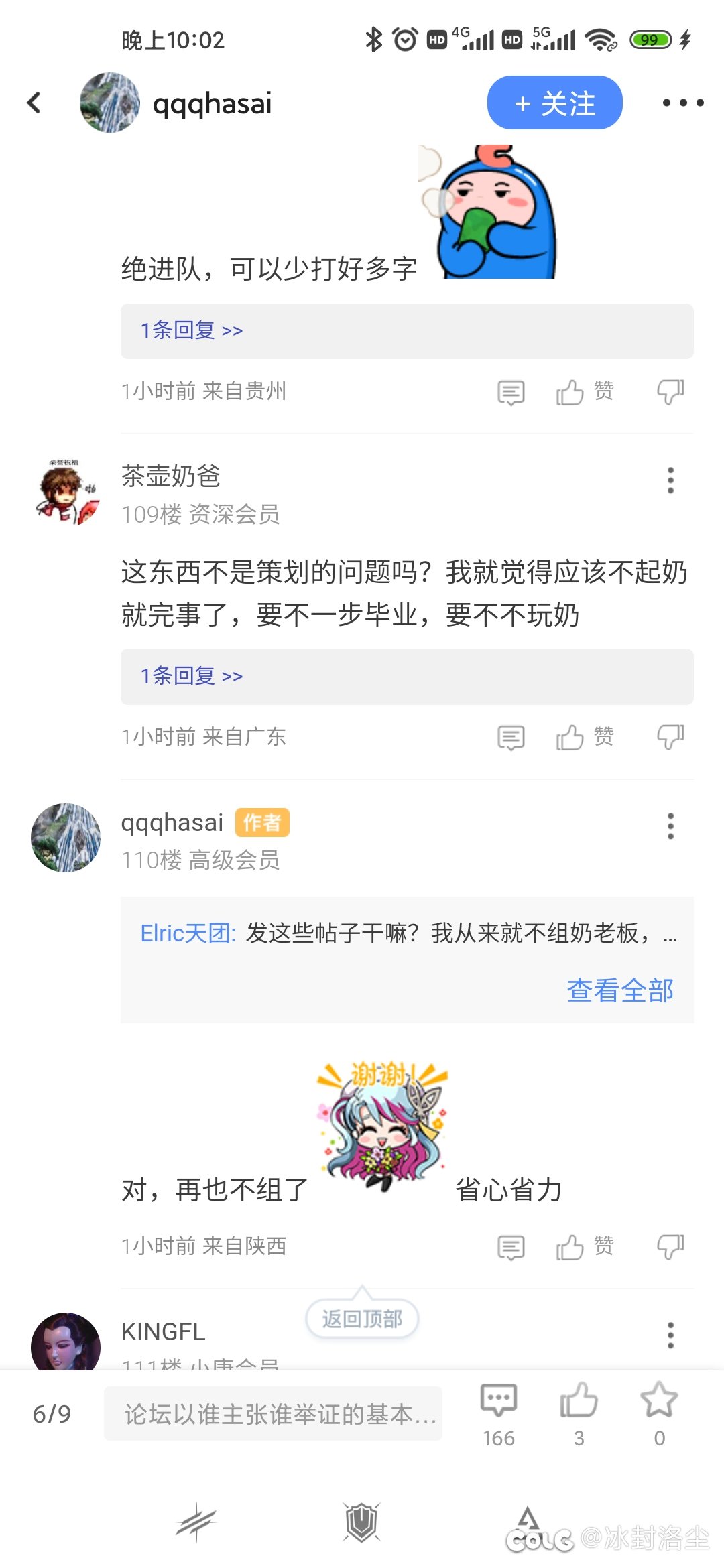Open options for qqqhasai's 110楼 comment
Image resolution: width=724 pixels, height=1568 pixels.
[670, 826]
